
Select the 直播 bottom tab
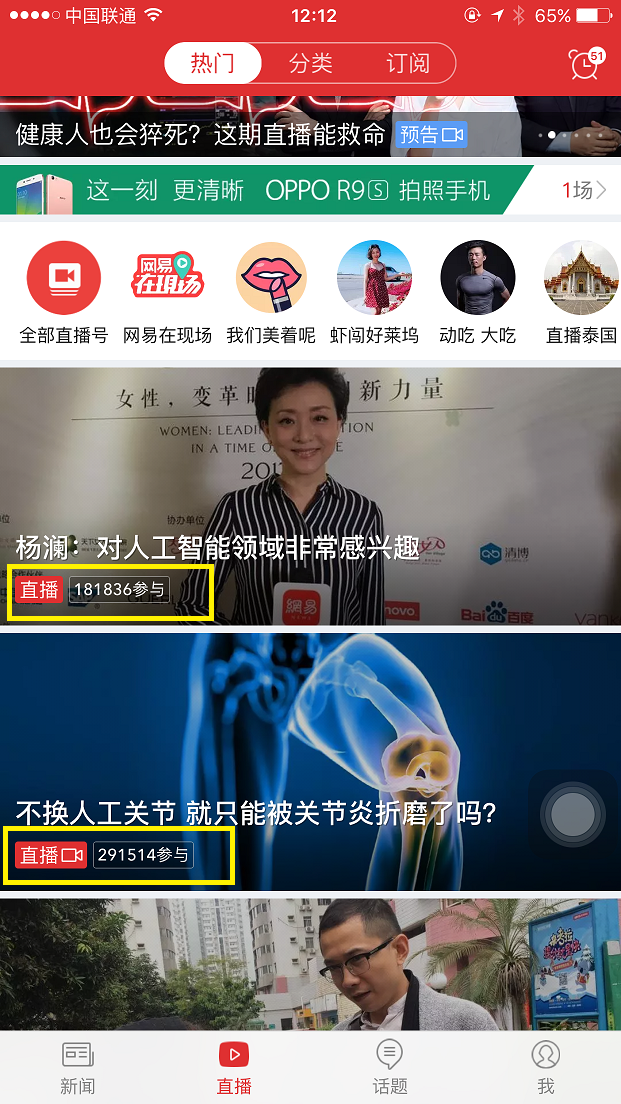coord(234,1067)
